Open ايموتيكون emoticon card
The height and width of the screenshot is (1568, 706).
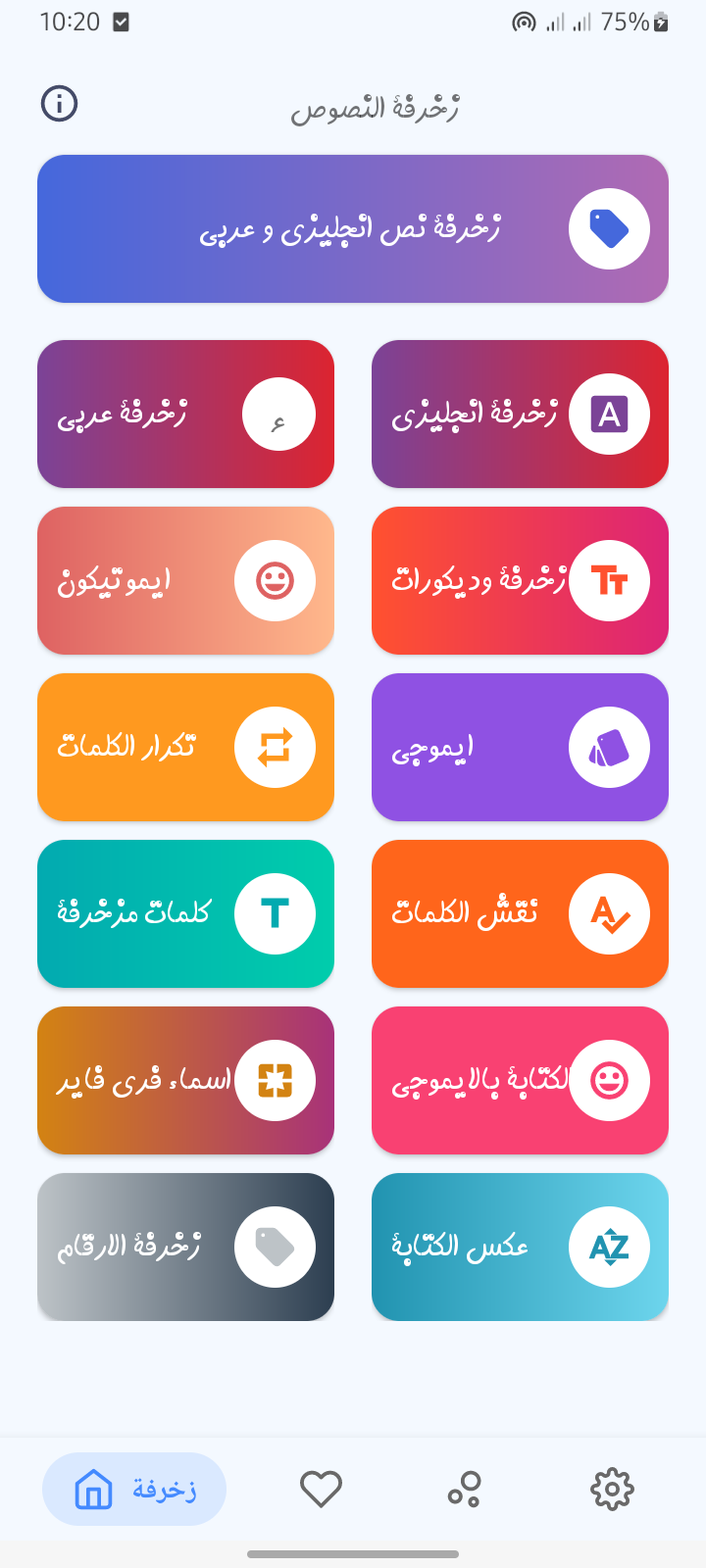(x=185, y=580)
